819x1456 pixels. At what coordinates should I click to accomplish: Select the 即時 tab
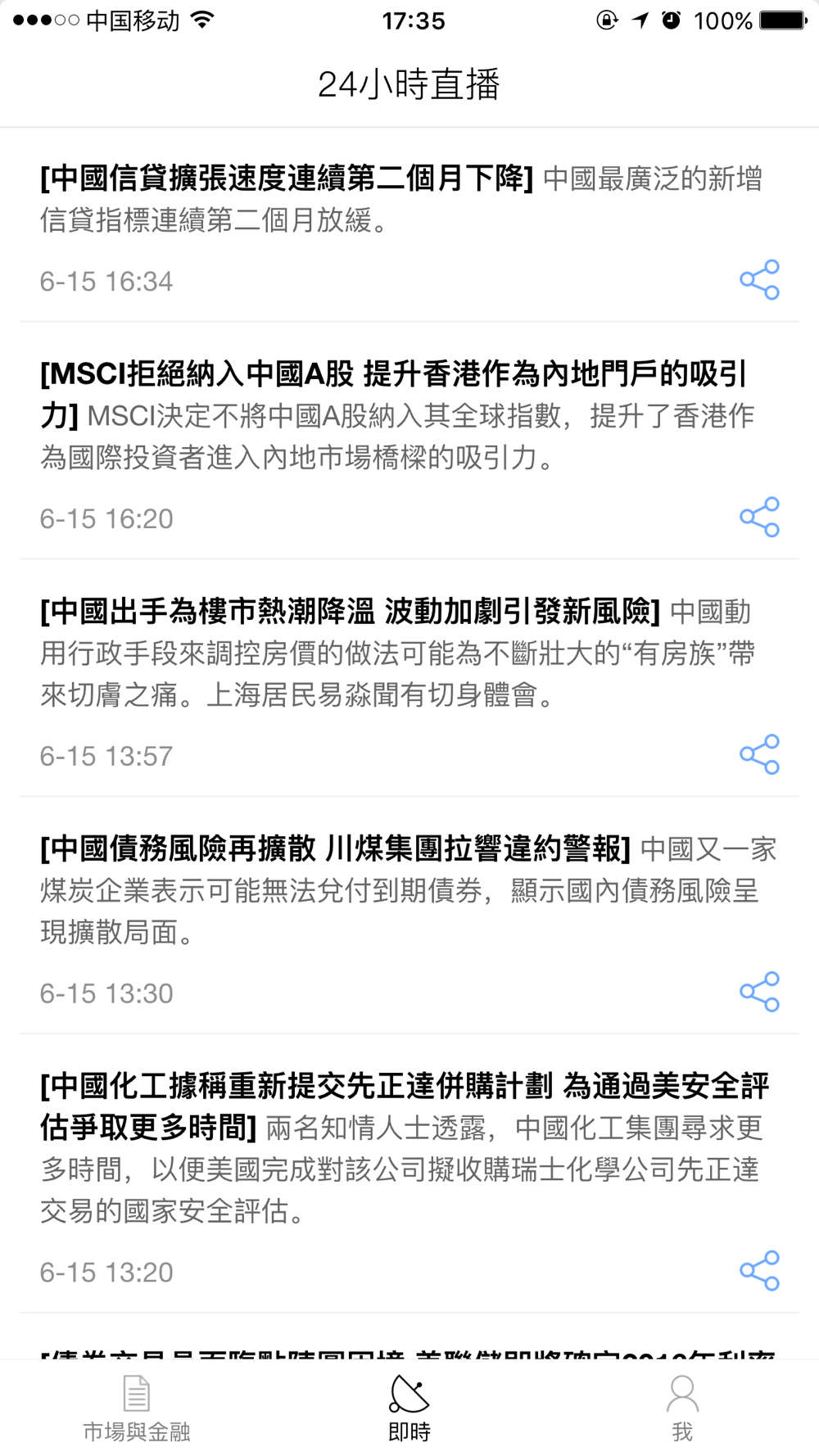409,1409
